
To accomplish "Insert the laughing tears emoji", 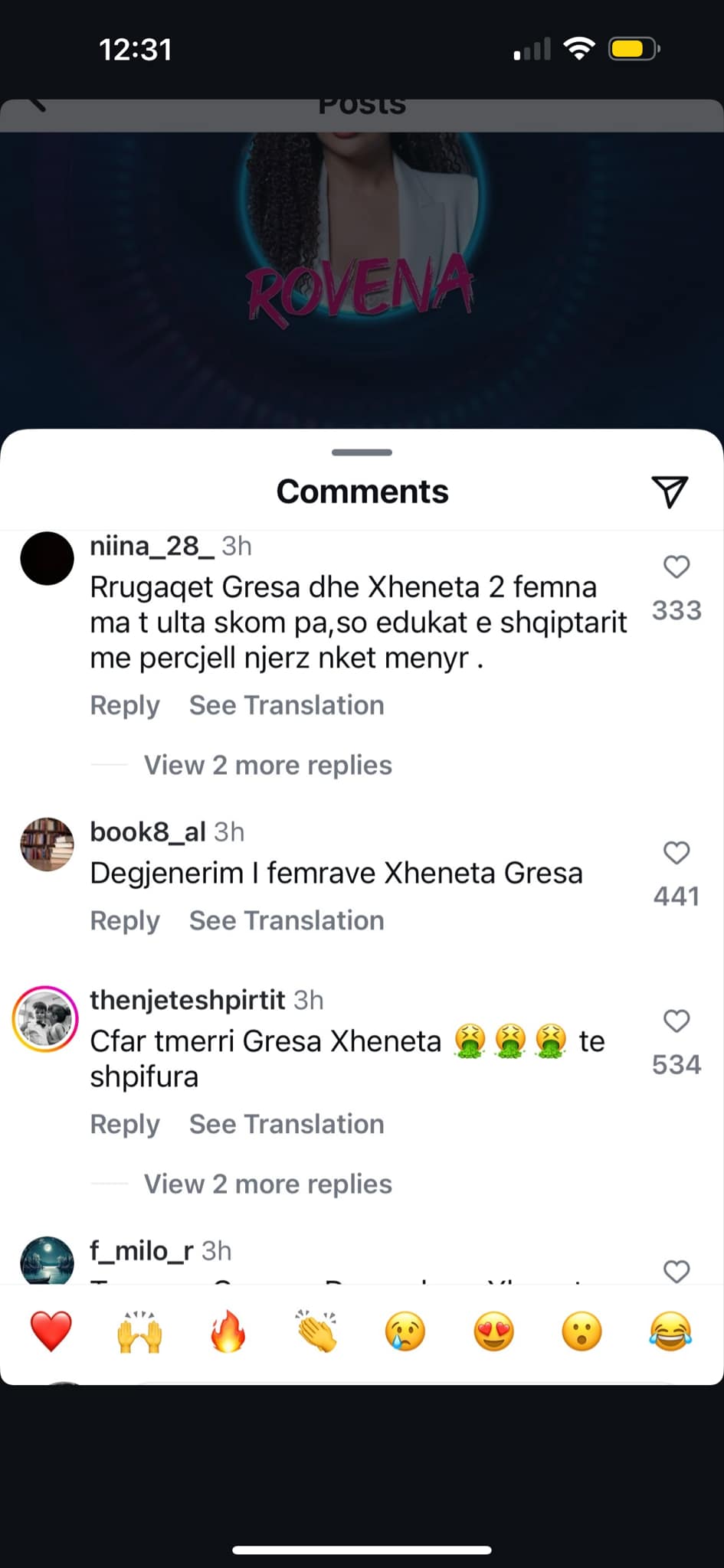I will pos(670,1331).
